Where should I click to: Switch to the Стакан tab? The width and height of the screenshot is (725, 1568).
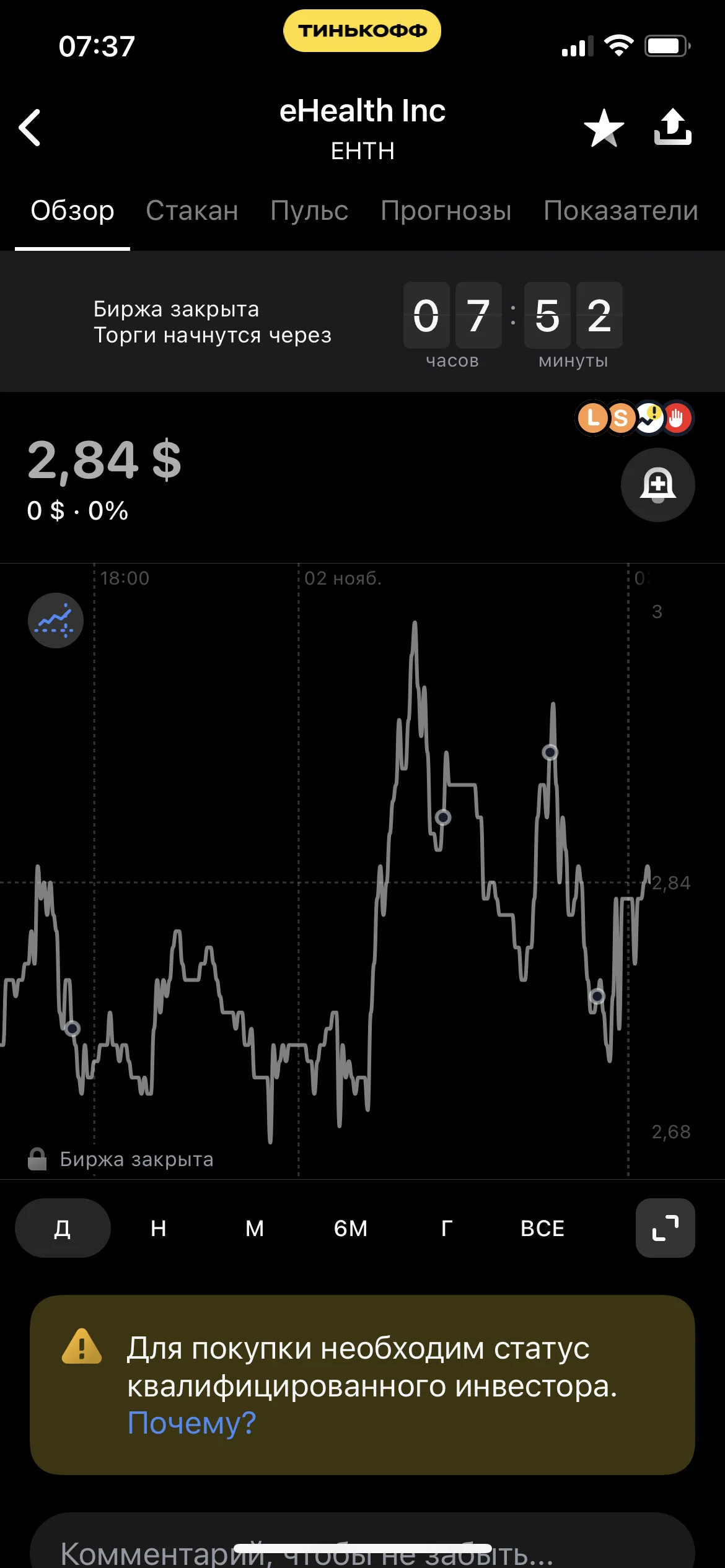pyautogui.click(x=192, y=211)
